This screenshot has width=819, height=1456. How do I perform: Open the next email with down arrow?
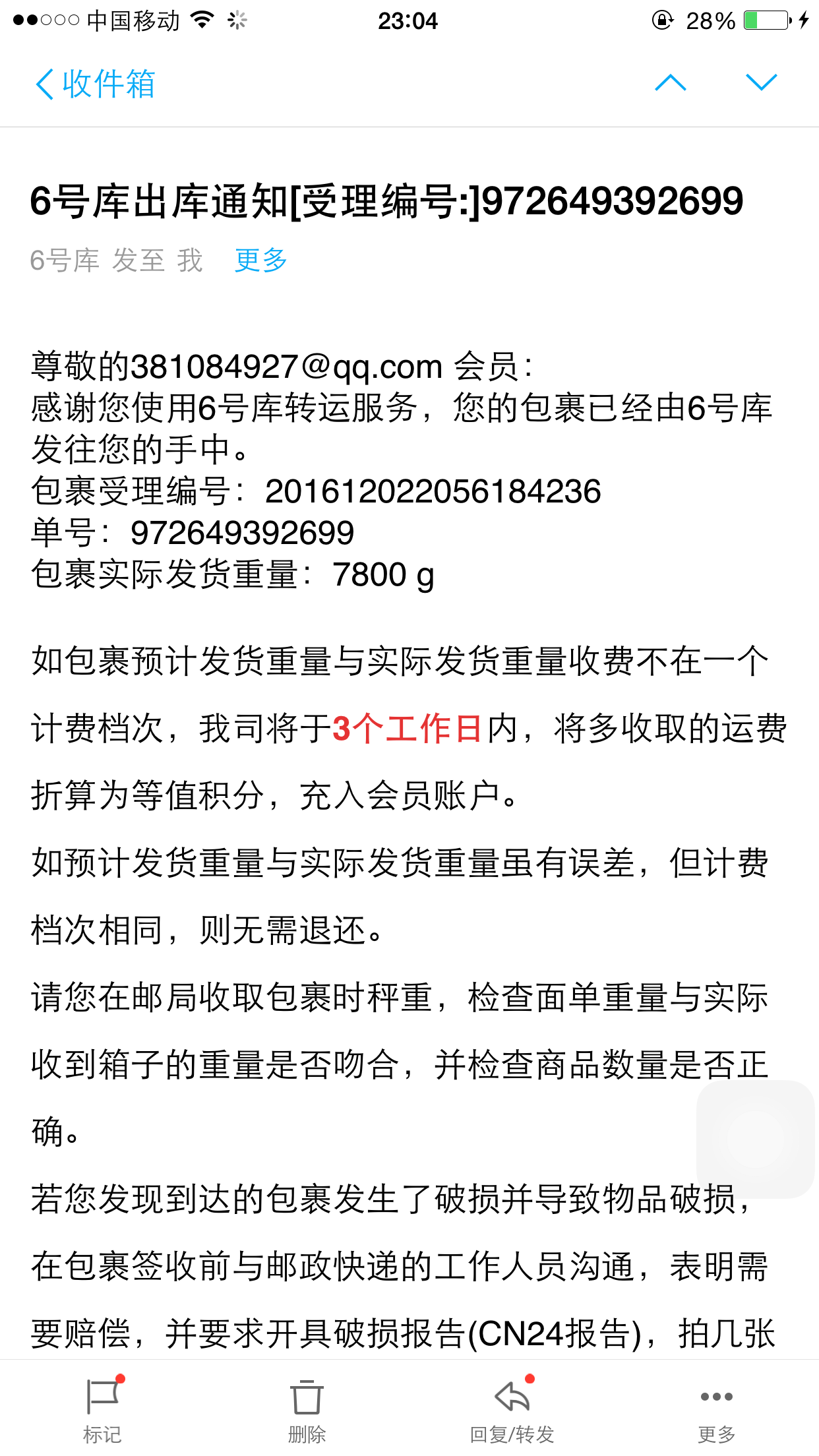762,82
